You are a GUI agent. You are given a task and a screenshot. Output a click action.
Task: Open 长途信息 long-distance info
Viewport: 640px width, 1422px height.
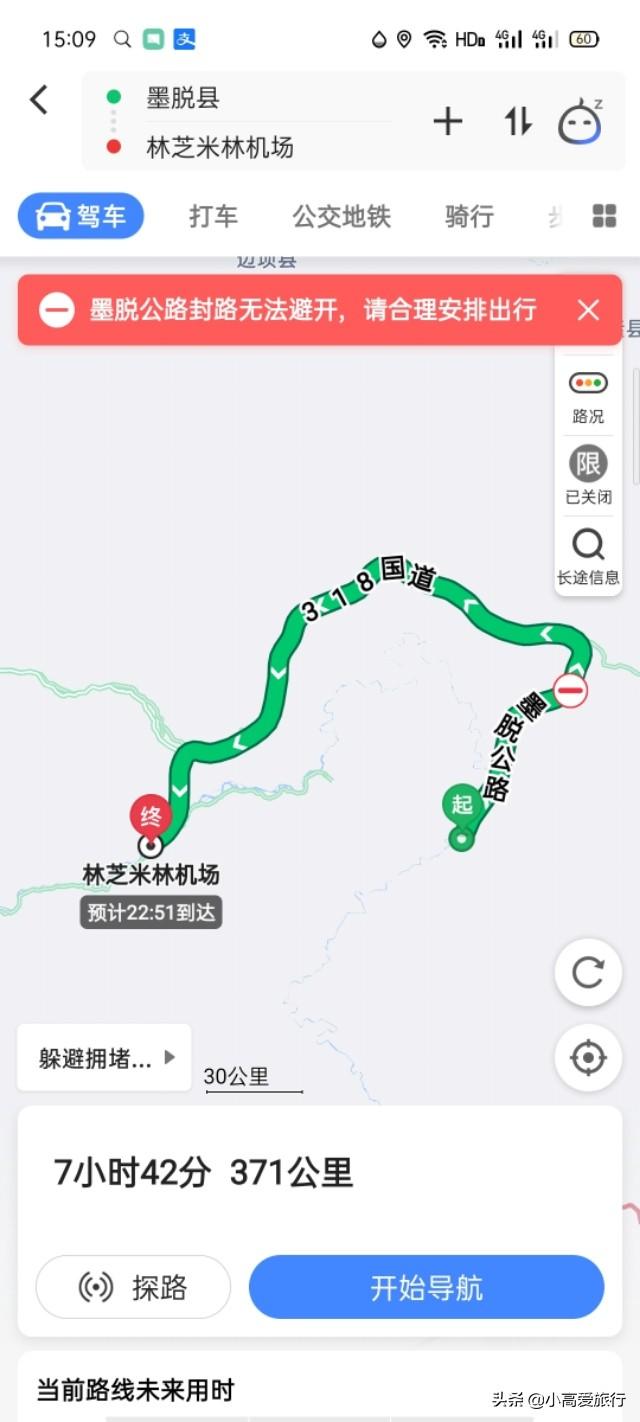588,556
